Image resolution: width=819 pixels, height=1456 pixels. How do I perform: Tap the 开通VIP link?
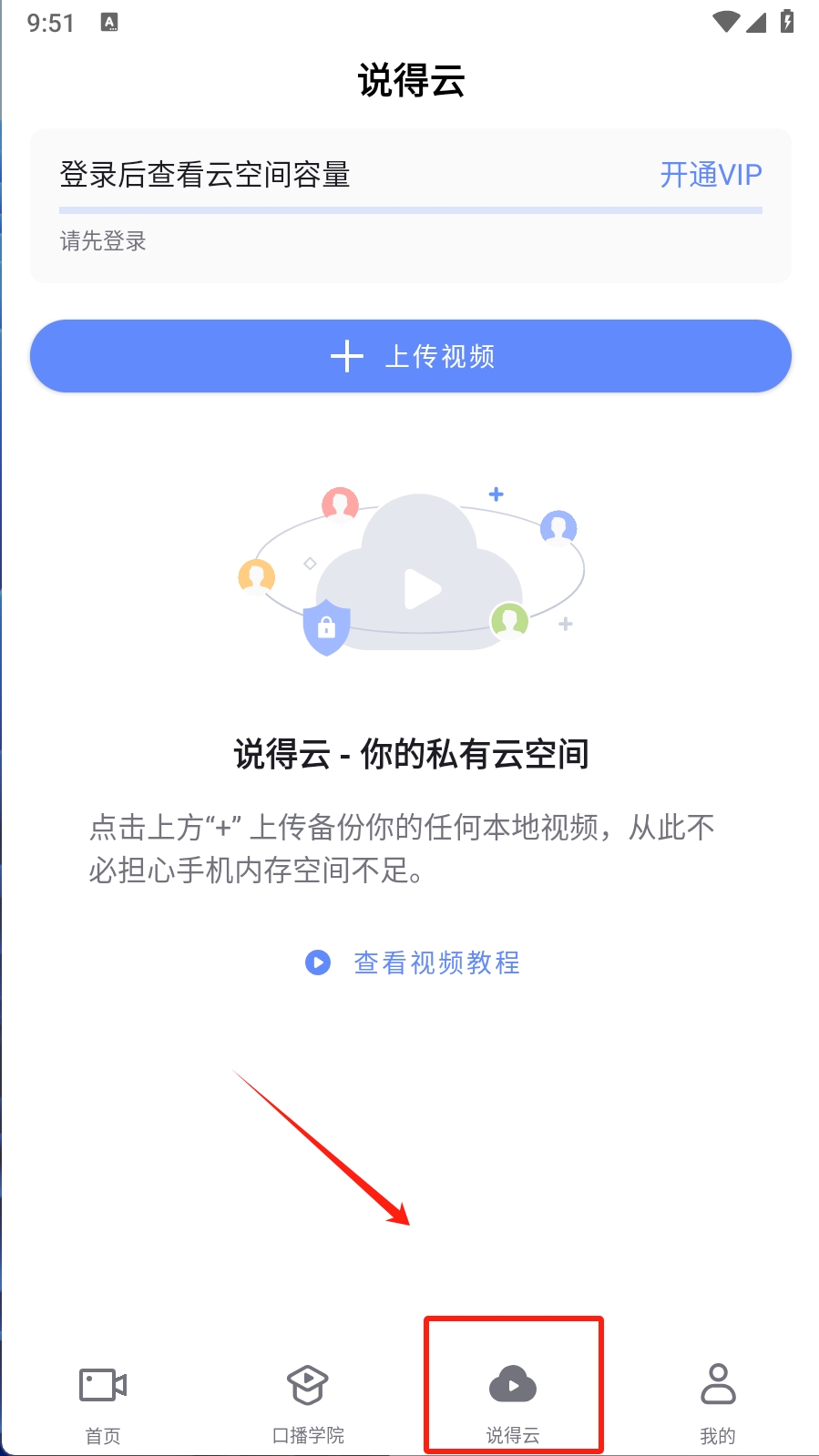pyautogui.click(x=710, y=174)
